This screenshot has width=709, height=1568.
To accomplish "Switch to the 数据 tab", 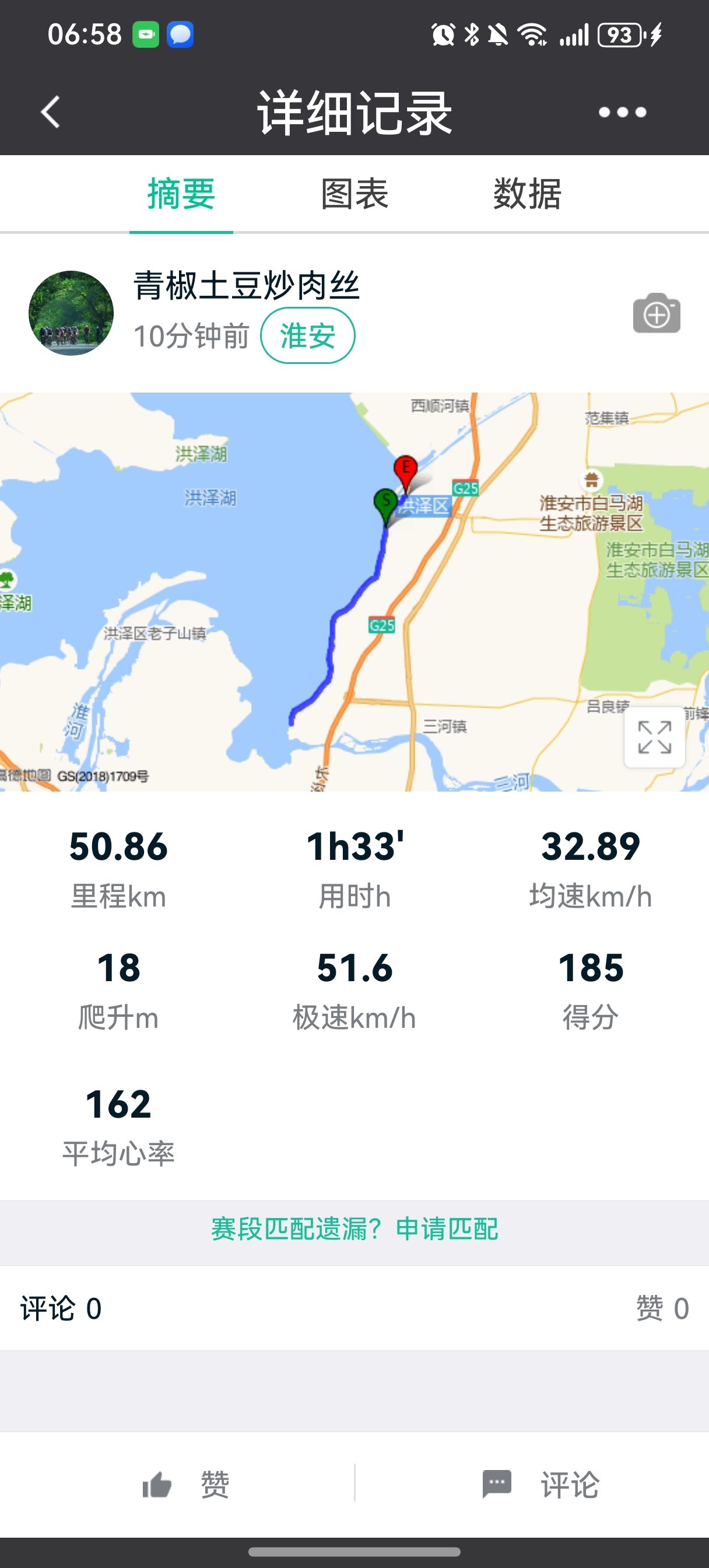I will click(x=527, y=194).
